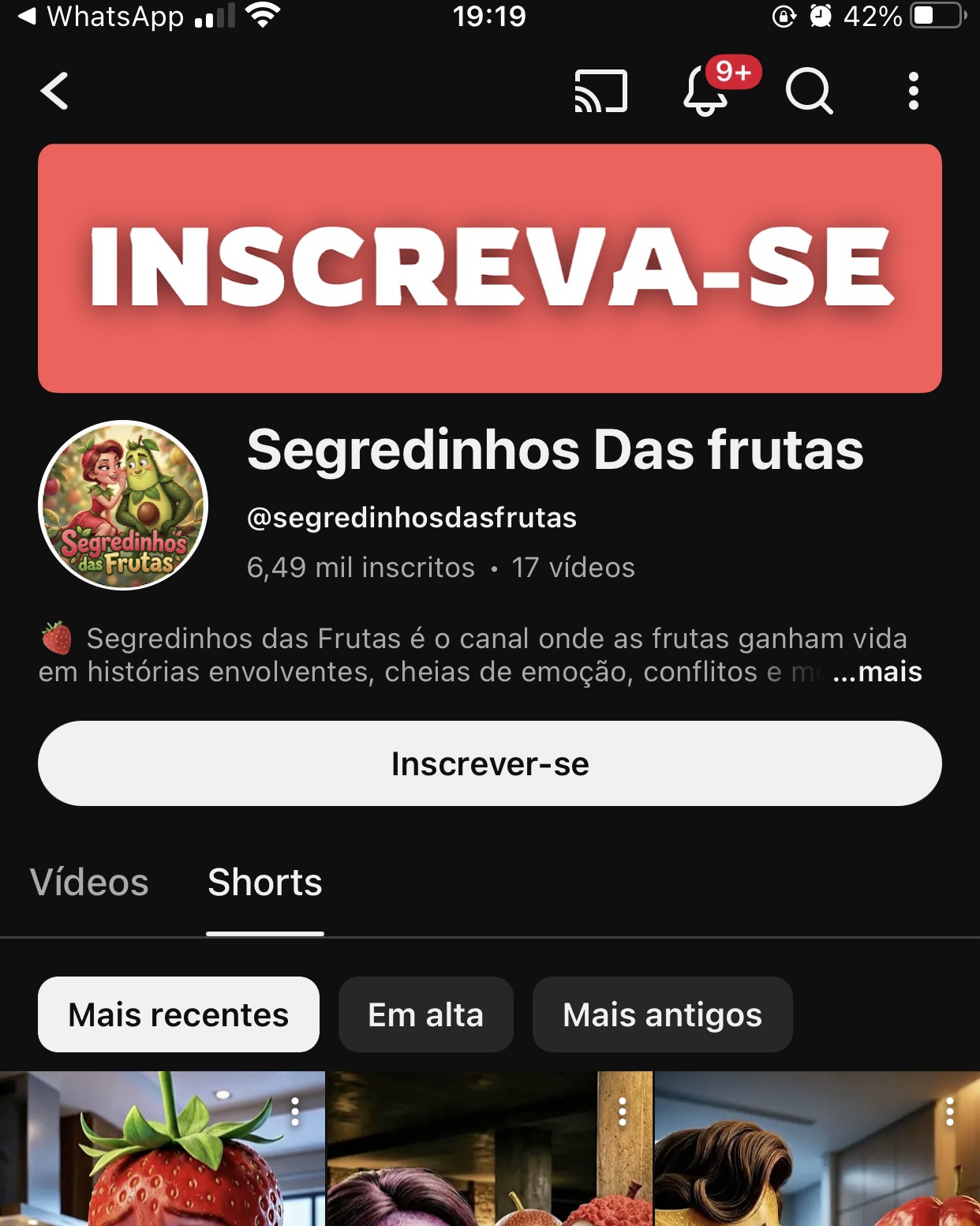Switch to the Vídeos tab
The height and width of the screenshot is (1226, 980).
pos(89,882)
